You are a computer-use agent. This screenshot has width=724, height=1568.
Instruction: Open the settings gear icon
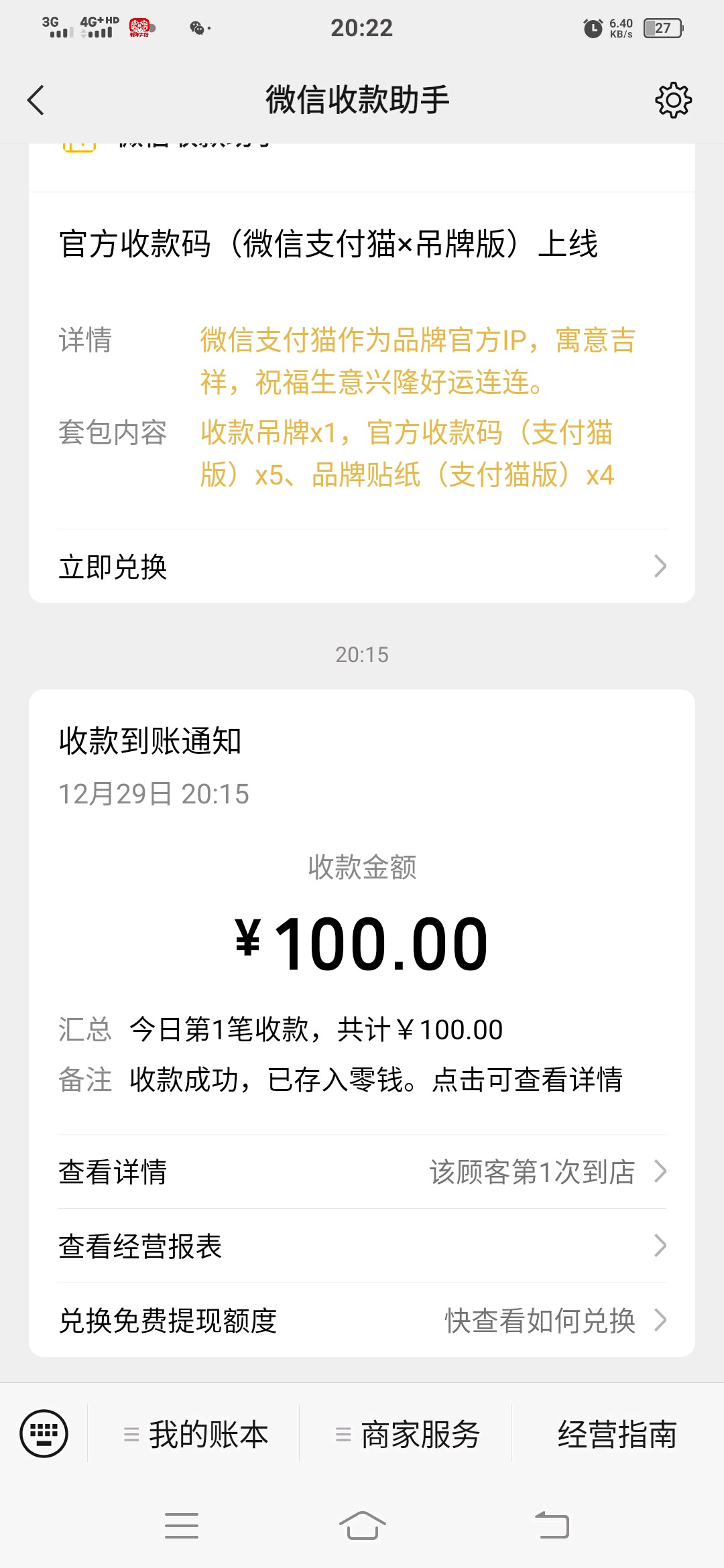click(673, 101)
